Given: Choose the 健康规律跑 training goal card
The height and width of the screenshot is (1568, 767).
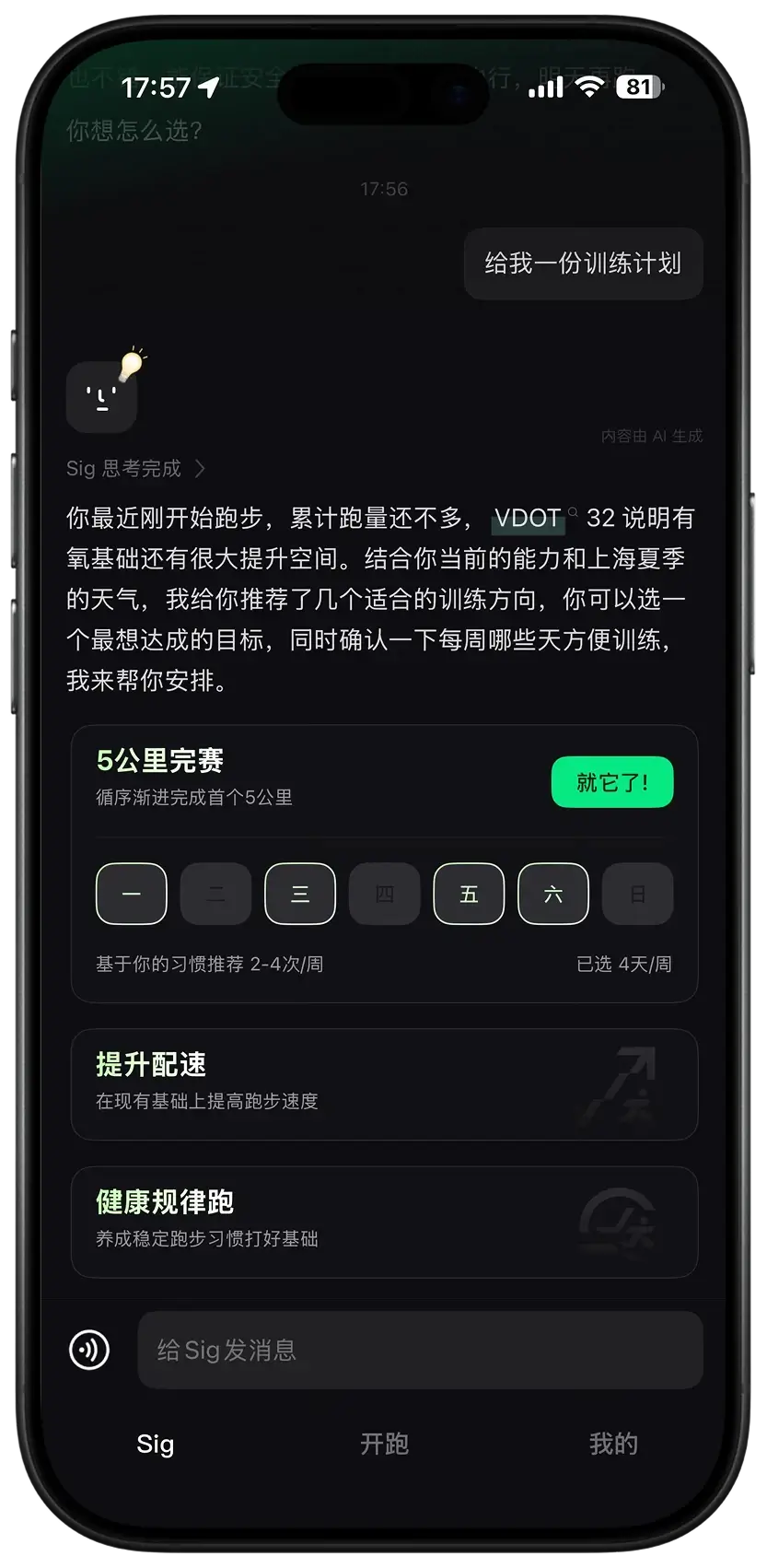Looking at the screenshot, I should pos(384,1222).
